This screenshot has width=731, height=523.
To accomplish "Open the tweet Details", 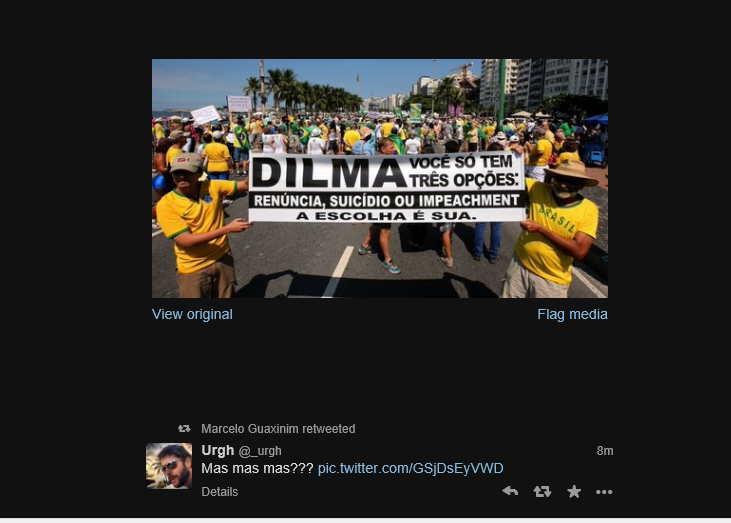I will (220, 492).
